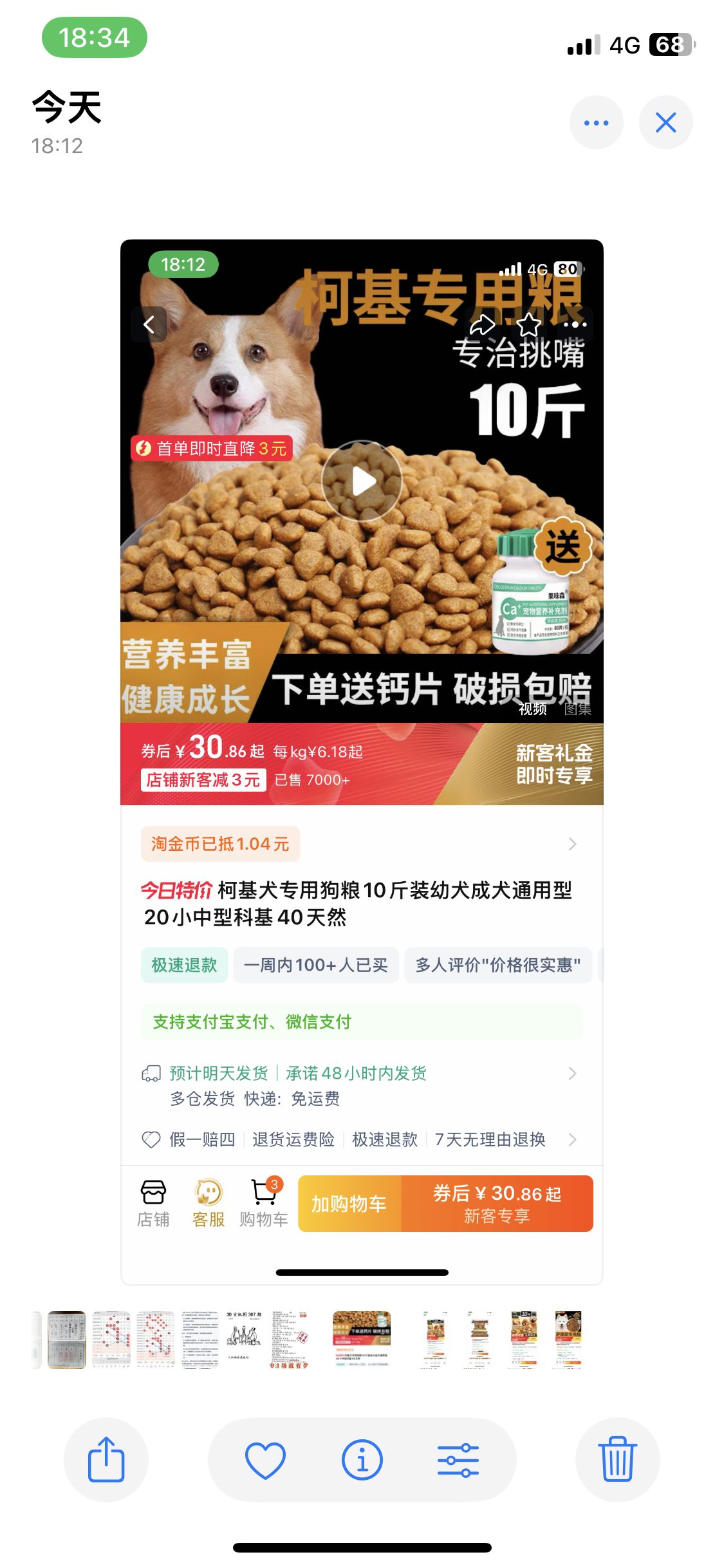Select the text document page thumbnail
Image resolution: width=724 pixels, height=1568 pixels.
click(x=200, y=1339)
